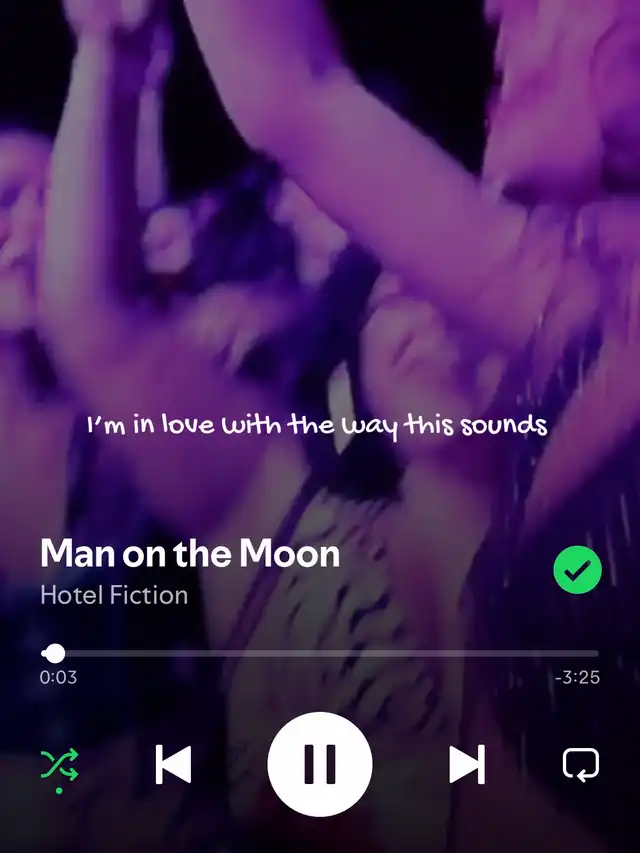Skip to the next track
This screenshot has height=853, width=640.
(466, 765)
